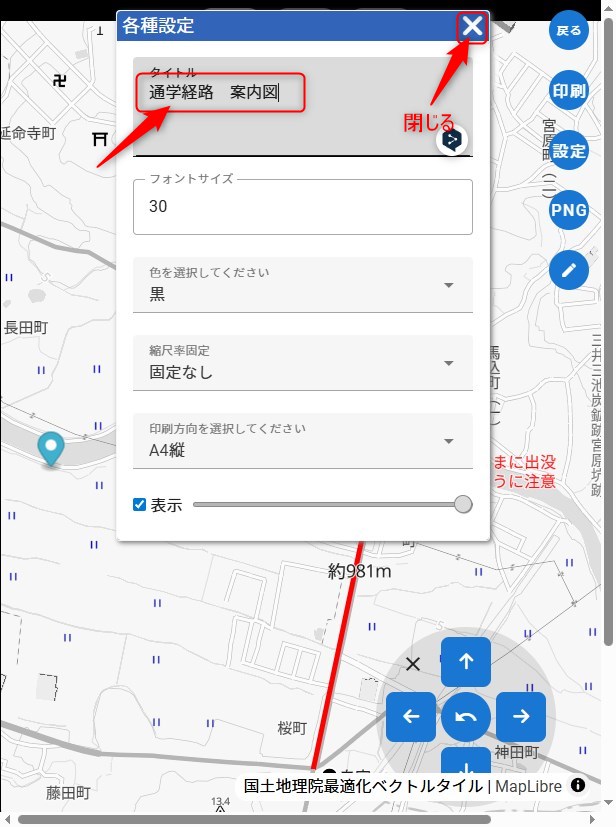Close the 各種設定 dialog
The width and height of the screenshot is (616, 827).
[472, 27]
